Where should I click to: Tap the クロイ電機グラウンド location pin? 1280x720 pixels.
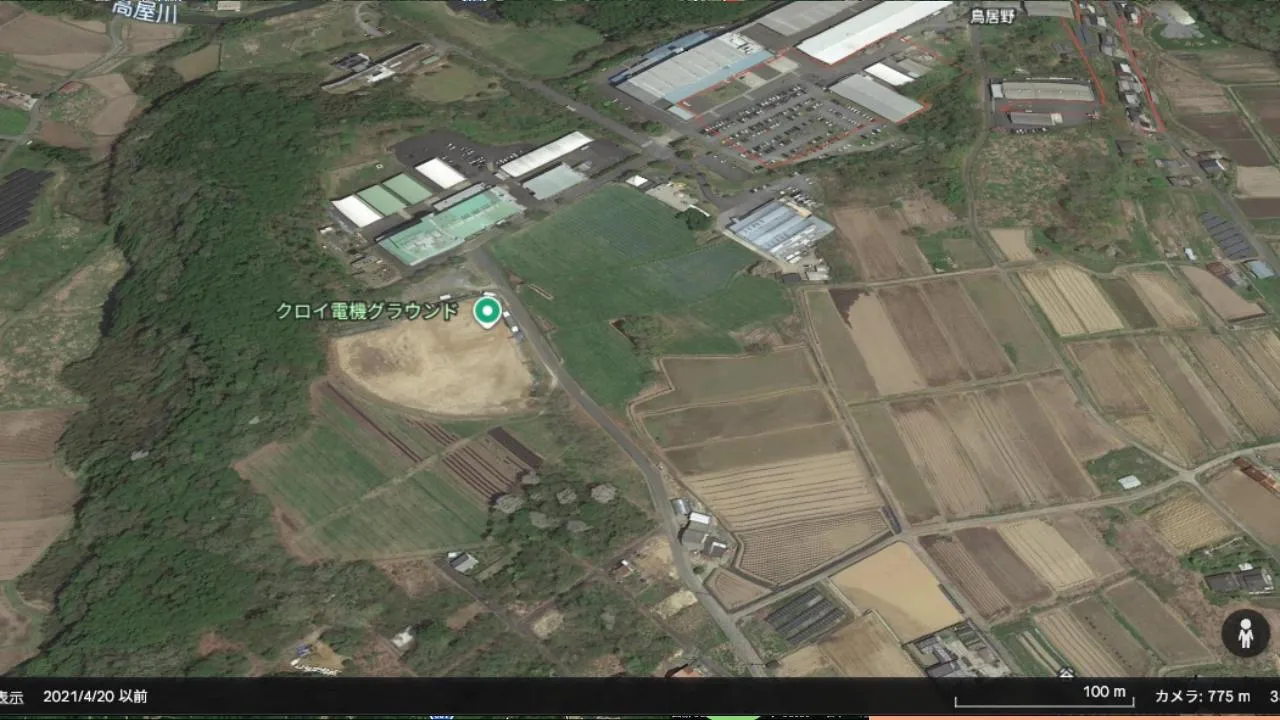tap(487, 311)
